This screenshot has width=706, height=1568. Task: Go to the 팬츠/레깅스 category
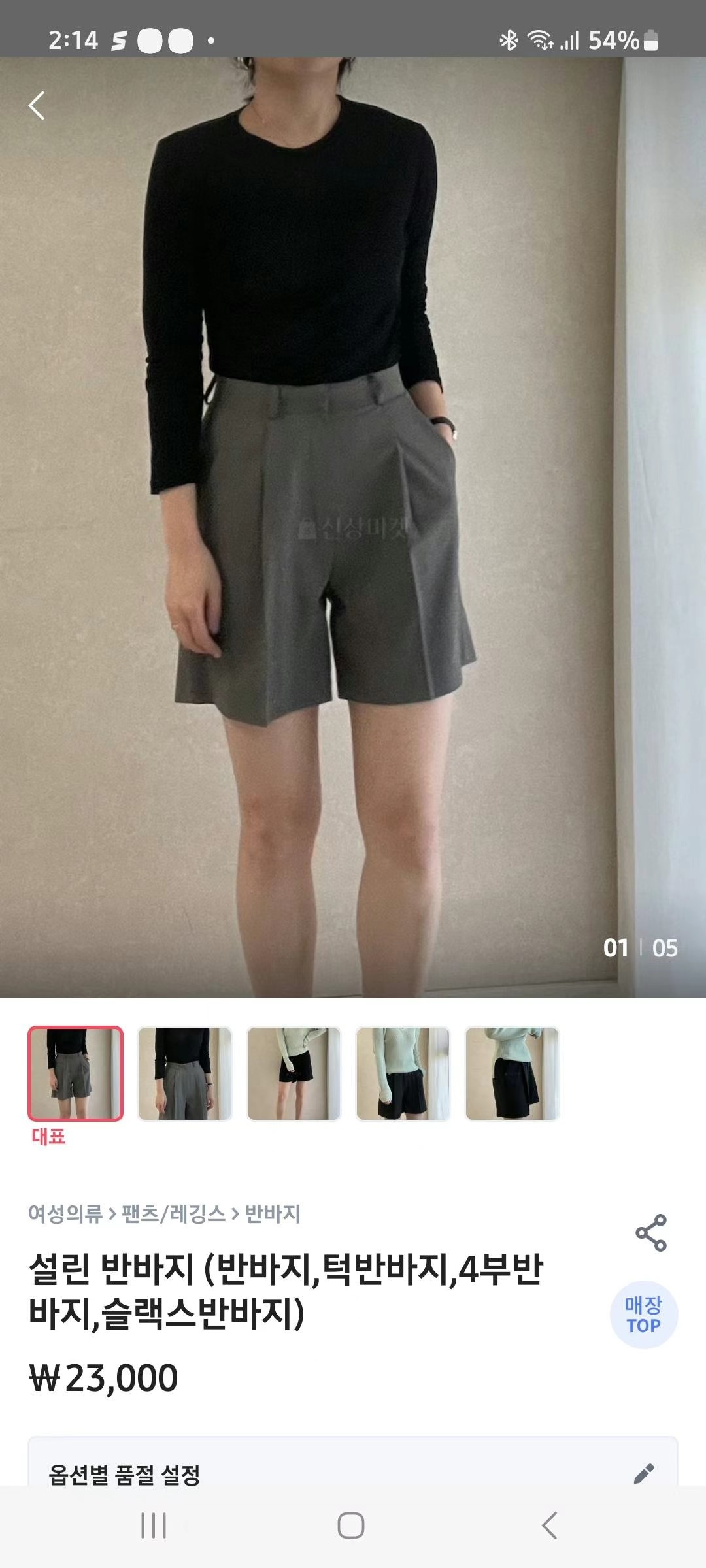(173, 1214)
